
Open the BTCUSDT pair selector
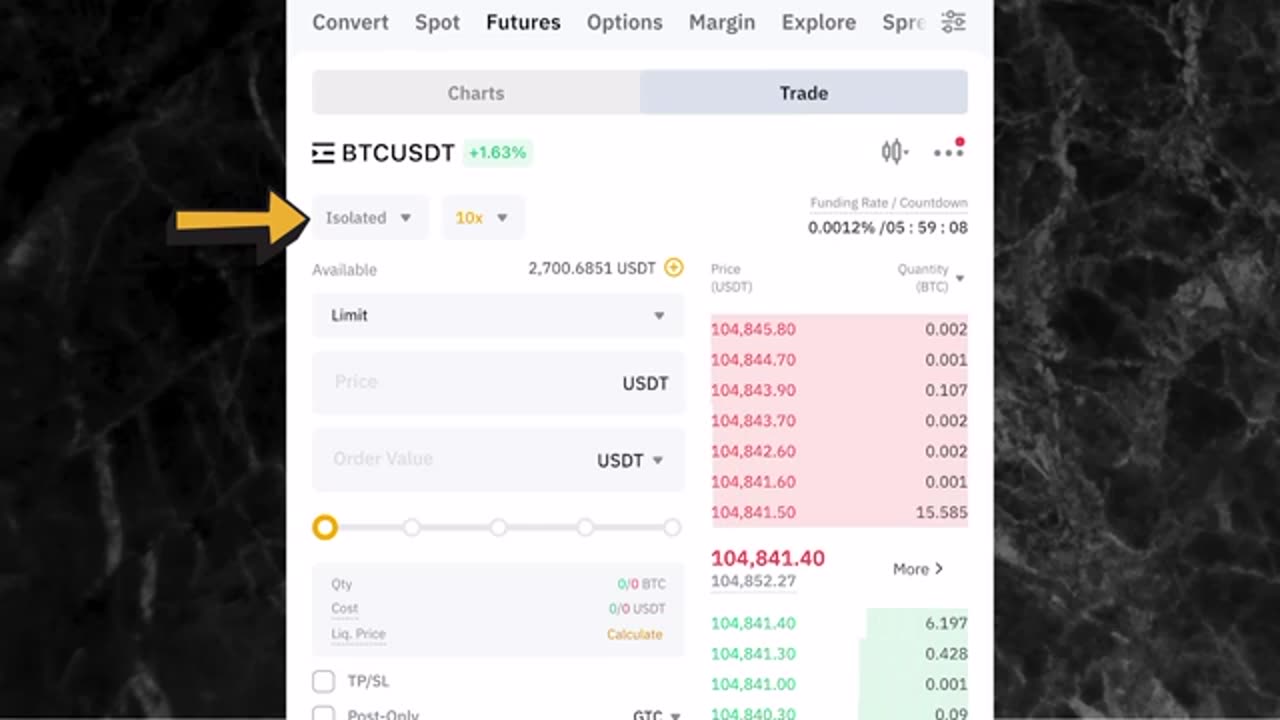tap(385, 153)
